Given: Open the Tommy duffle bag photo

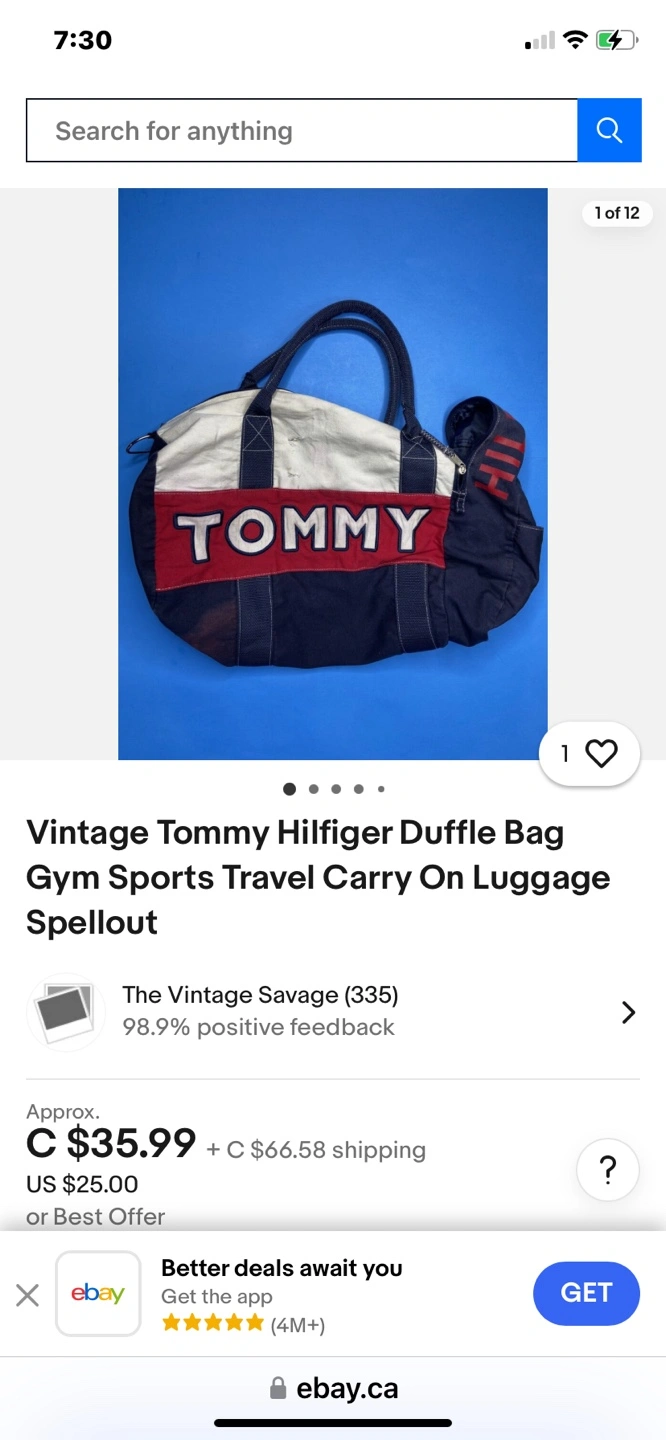Looking at the screenshot, I should tap(332, 474).
